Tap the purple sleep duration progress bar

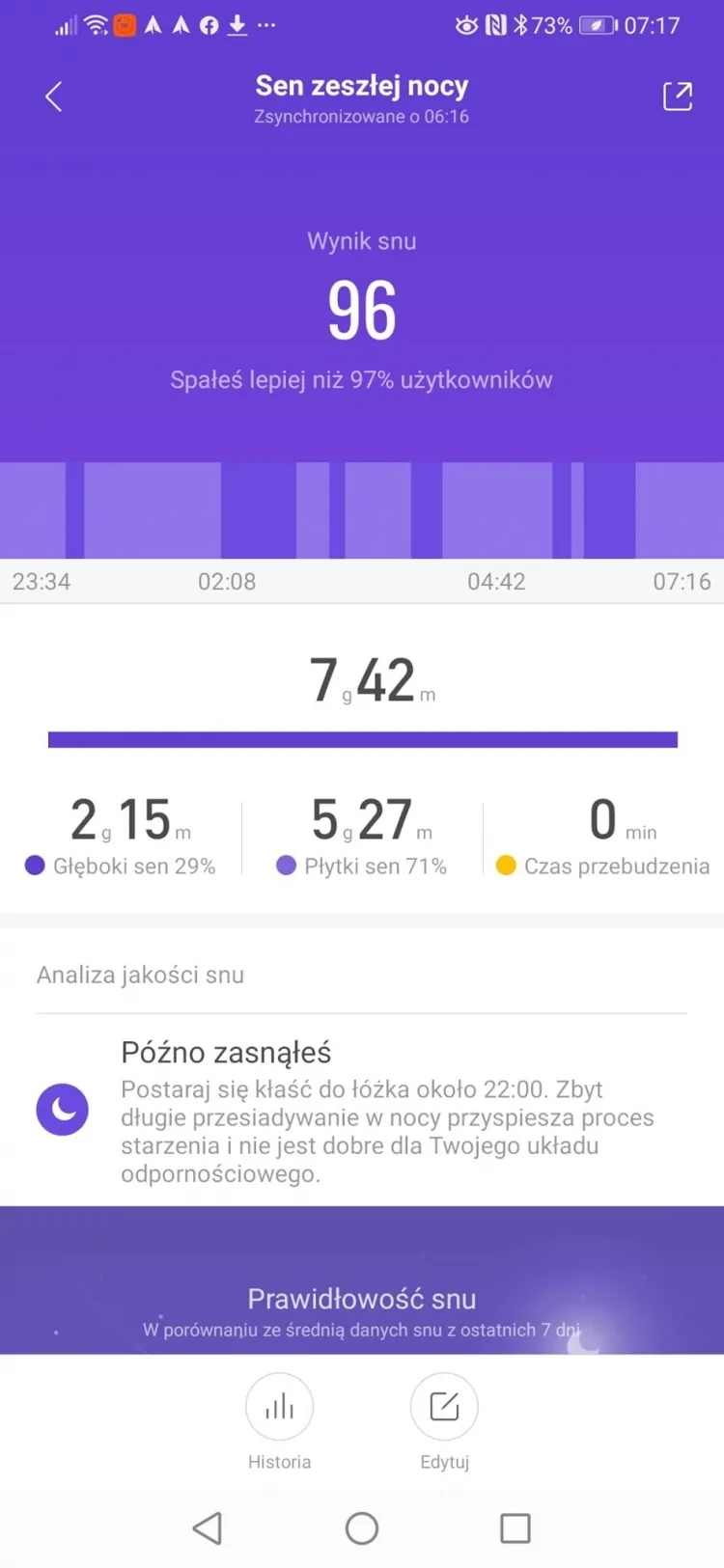[362, 738]
